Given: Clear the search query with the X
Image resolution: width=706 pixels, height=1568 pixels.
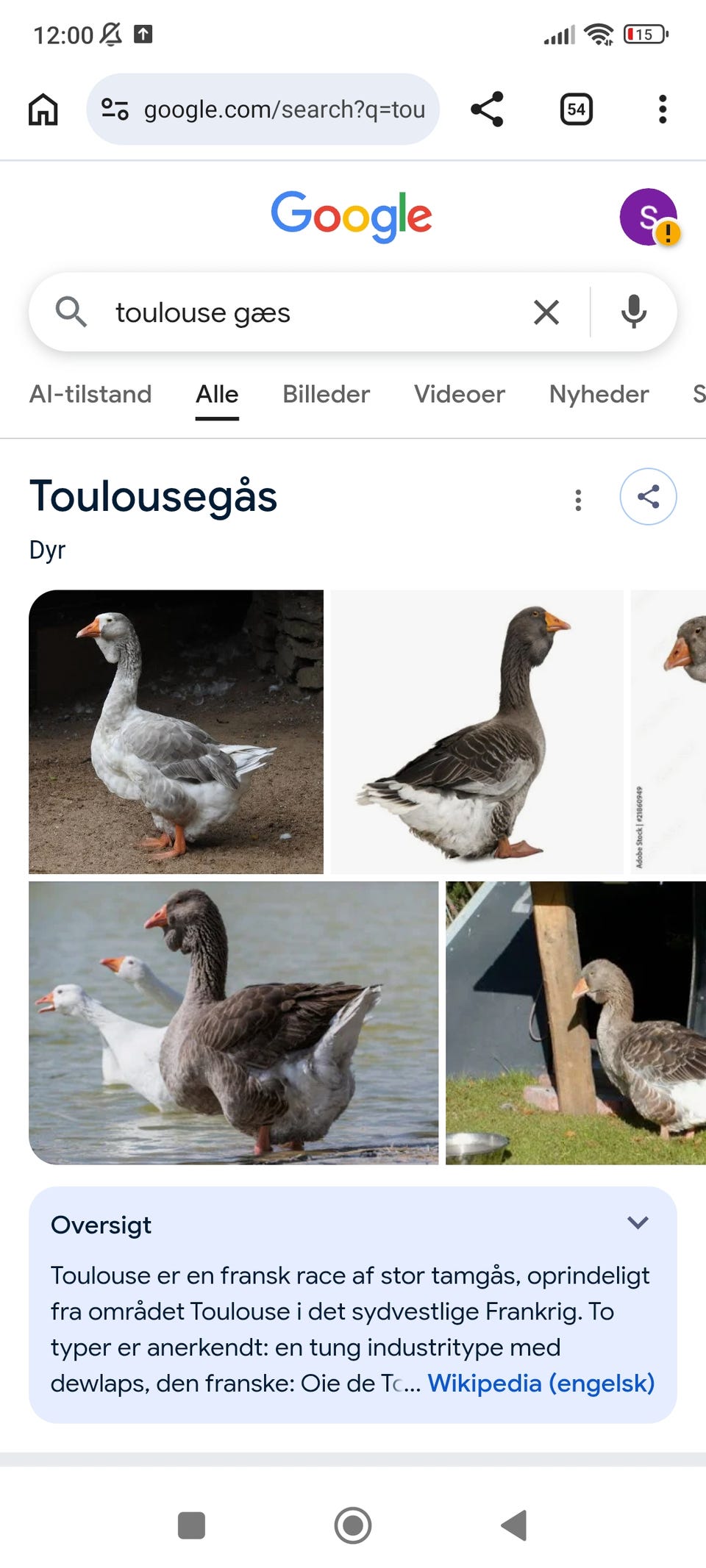Looking at the screenshot, I should pos(546,312).
